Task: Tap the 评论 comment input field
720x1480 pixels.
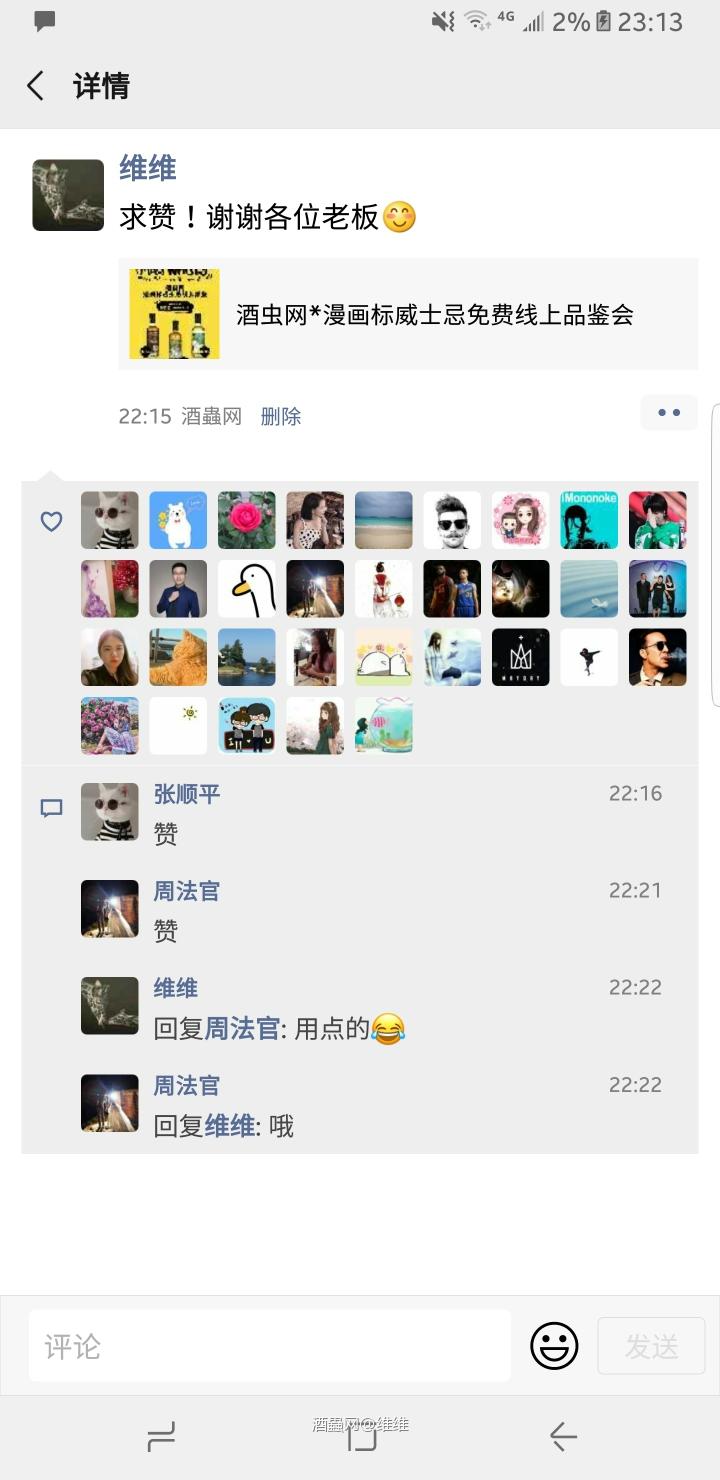Action: click(270, 1345)
